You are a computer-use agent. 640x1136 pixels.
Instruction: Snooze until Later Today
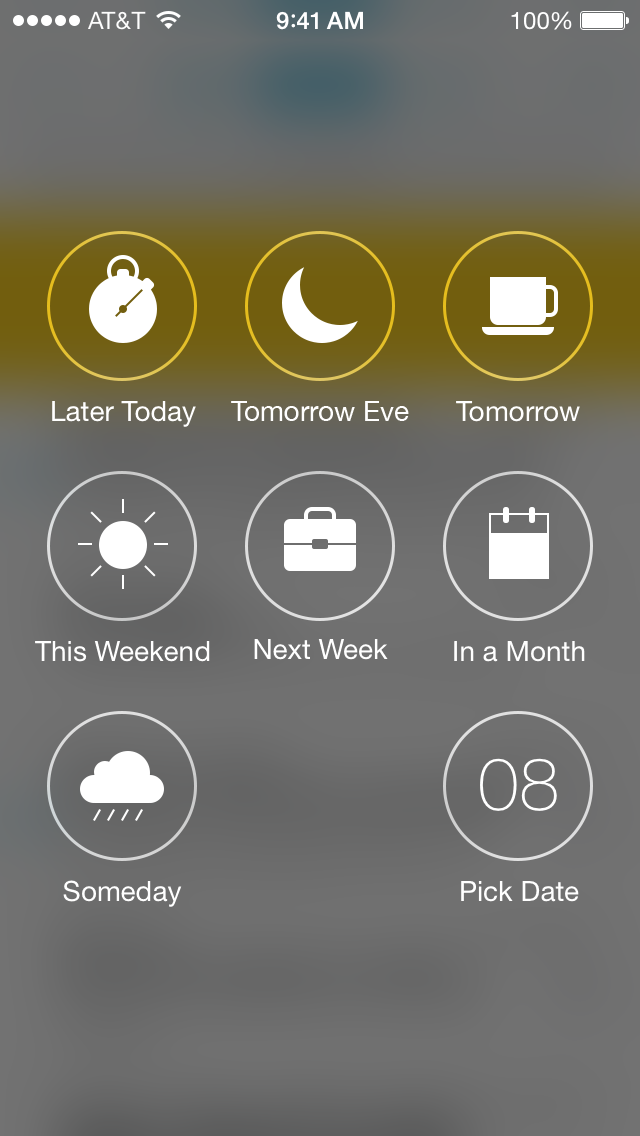coord(122,306)
